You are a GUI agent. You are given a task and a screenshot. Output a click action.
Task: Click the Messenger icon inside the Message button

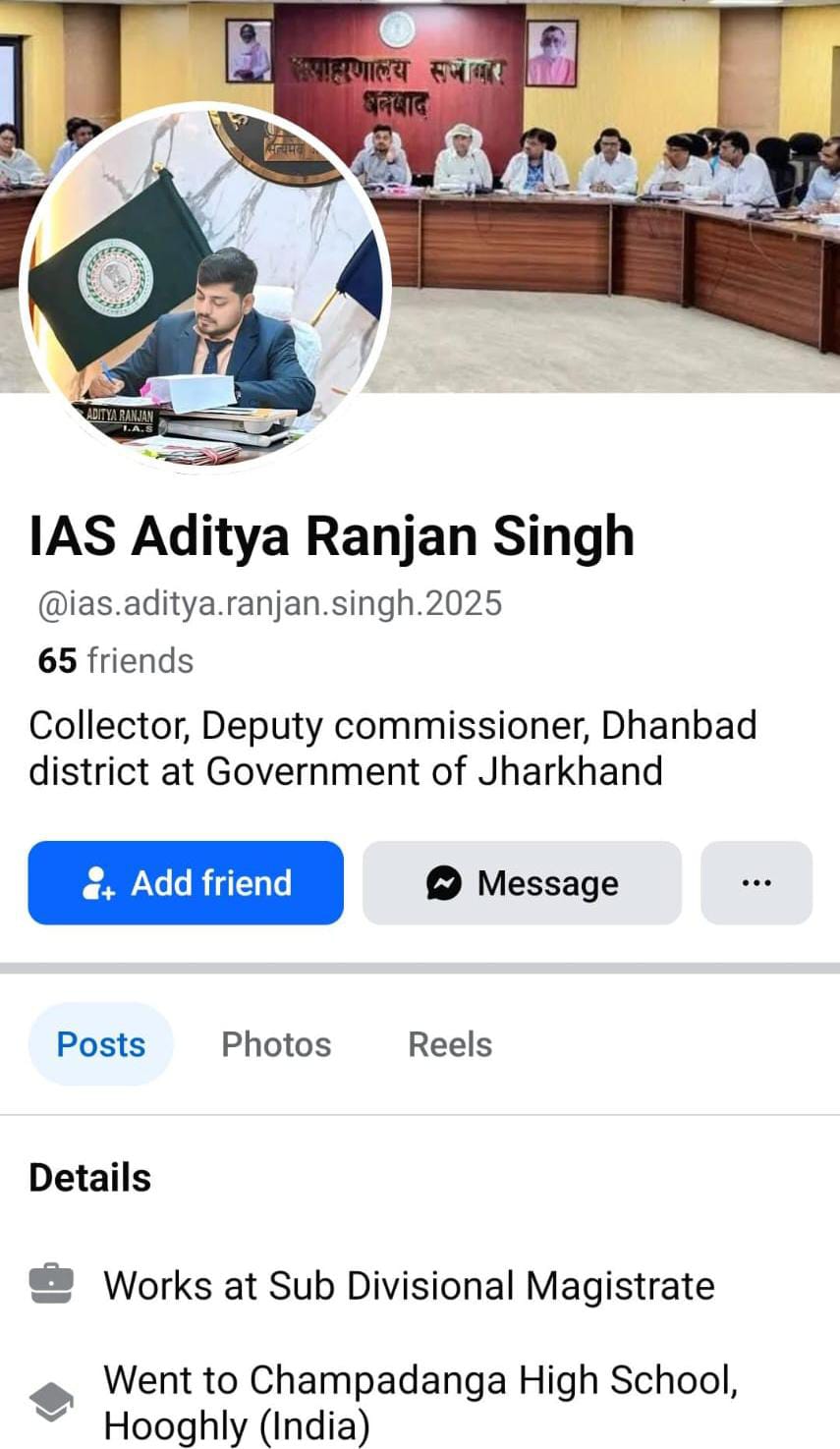445,882
